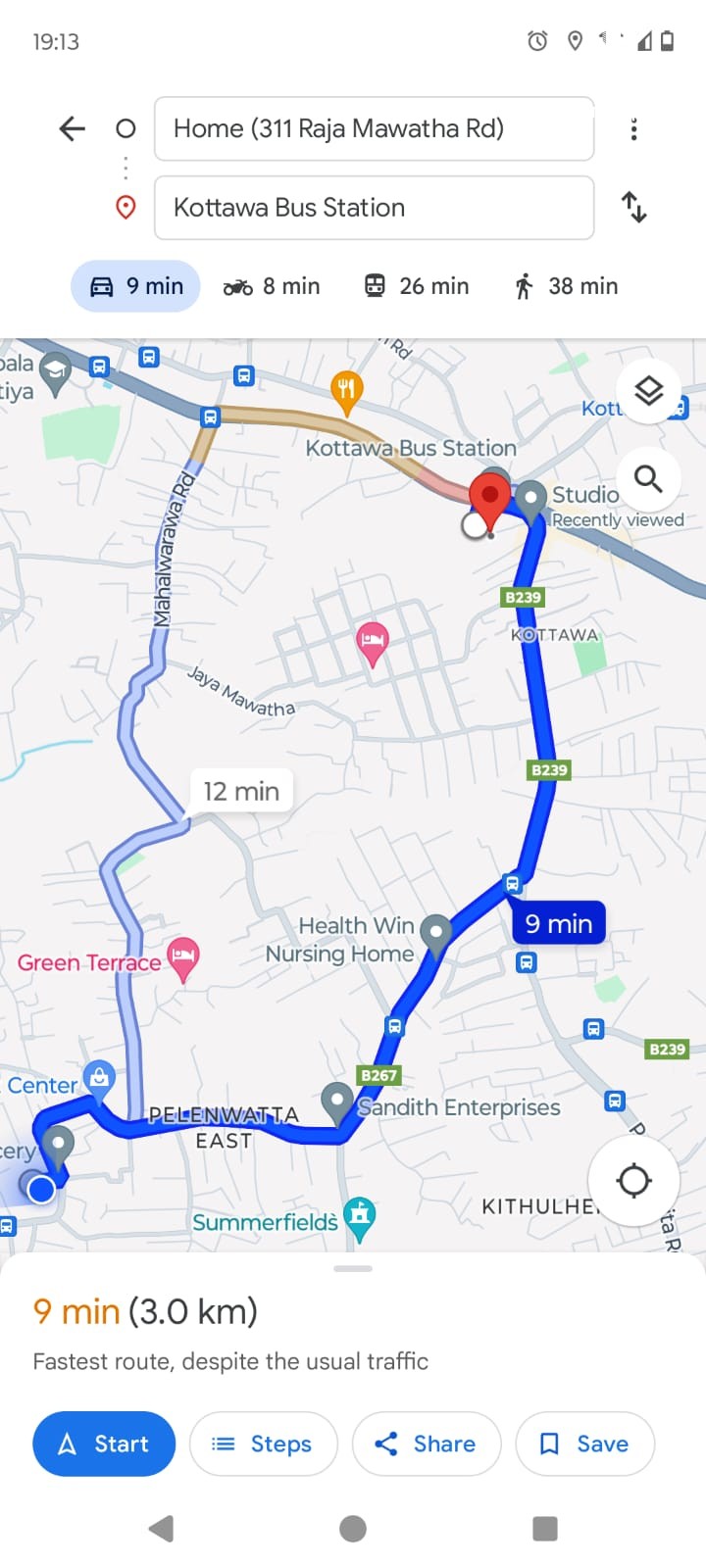
Task: Switch to motorcycle 8 min mode
Action: pos(272,286)
